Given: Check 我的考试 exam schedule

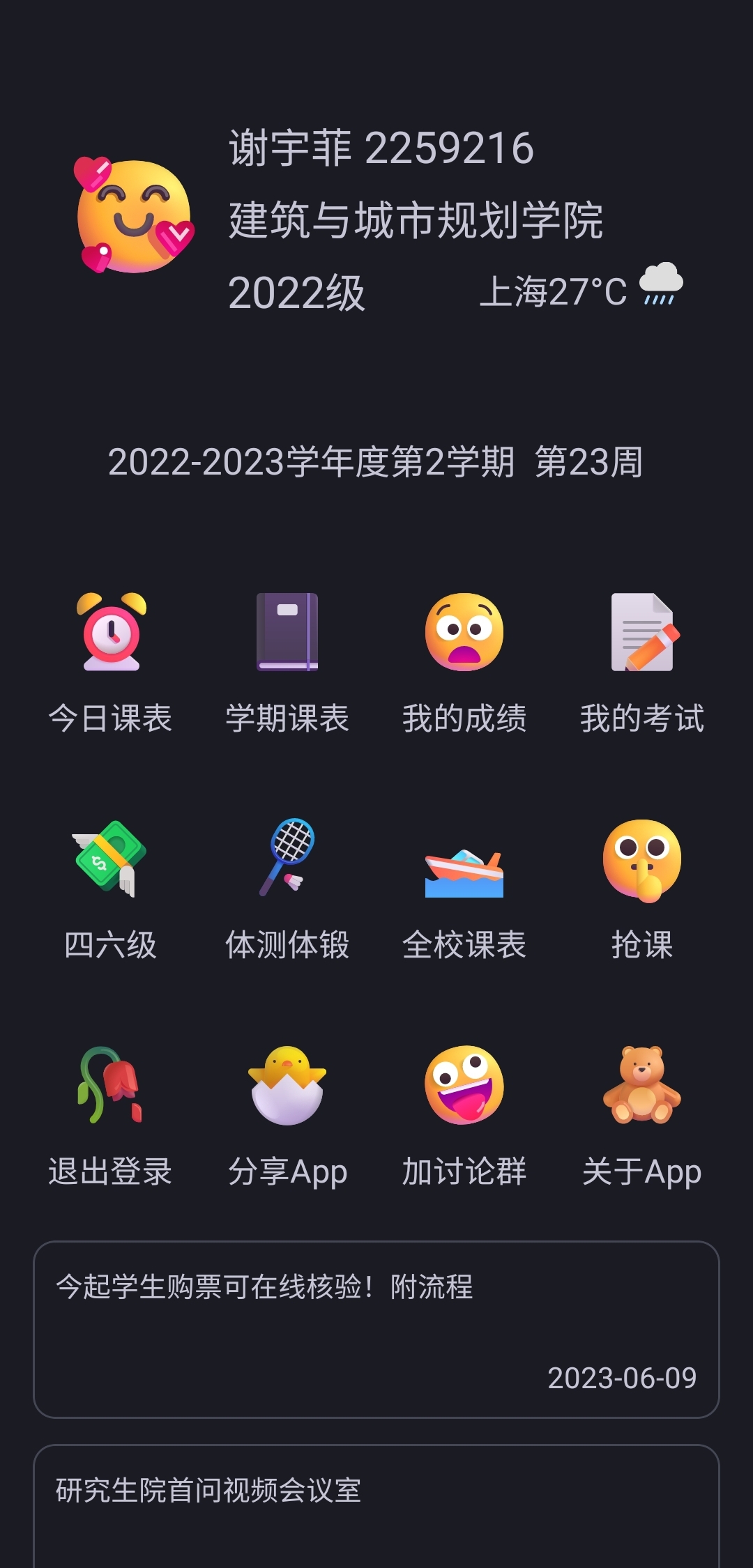Looking at the screenshot, I should click(x=641, y=662).
